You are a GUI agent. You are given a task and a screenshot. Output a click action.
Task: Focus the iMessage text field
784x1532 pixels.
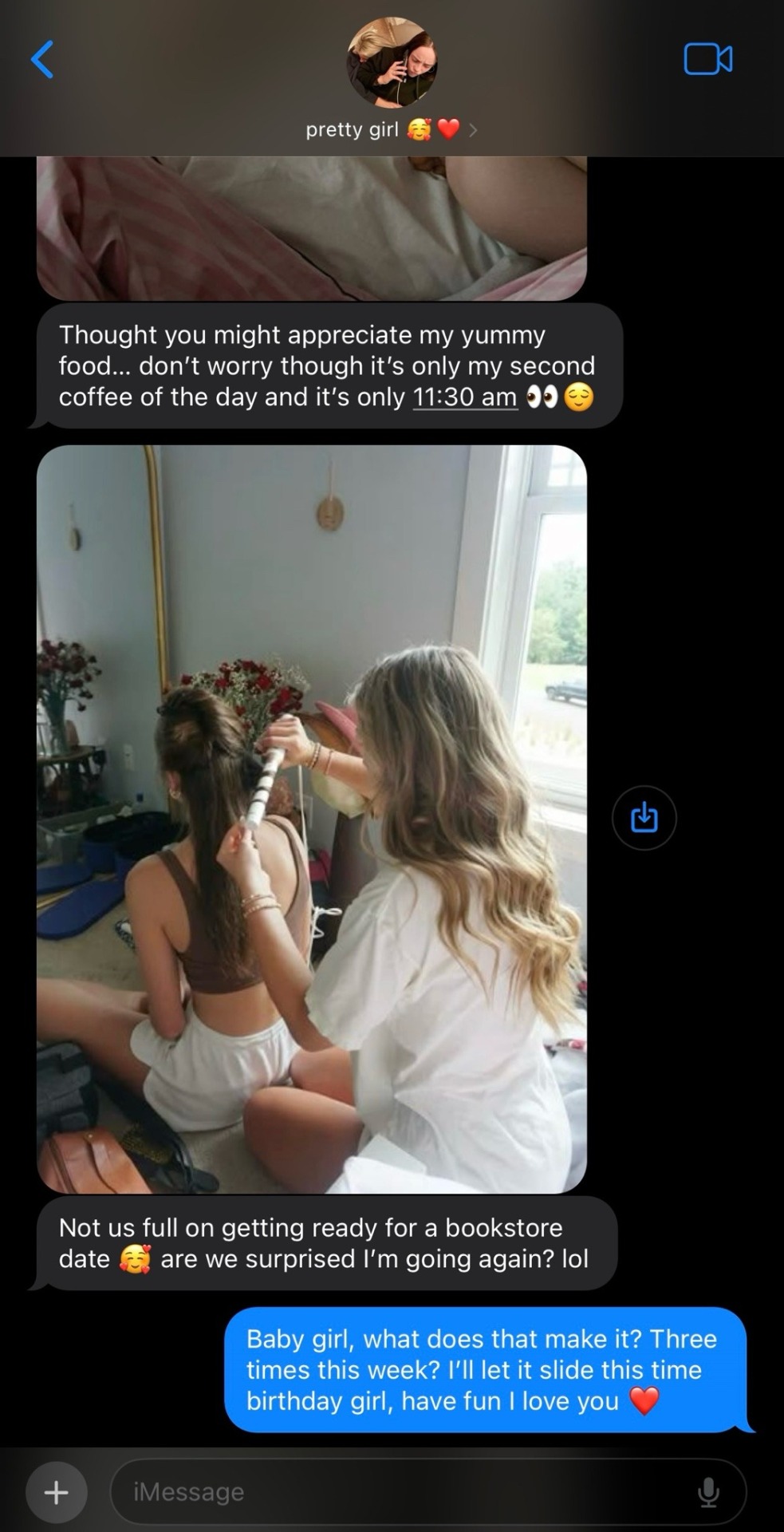399,1491
